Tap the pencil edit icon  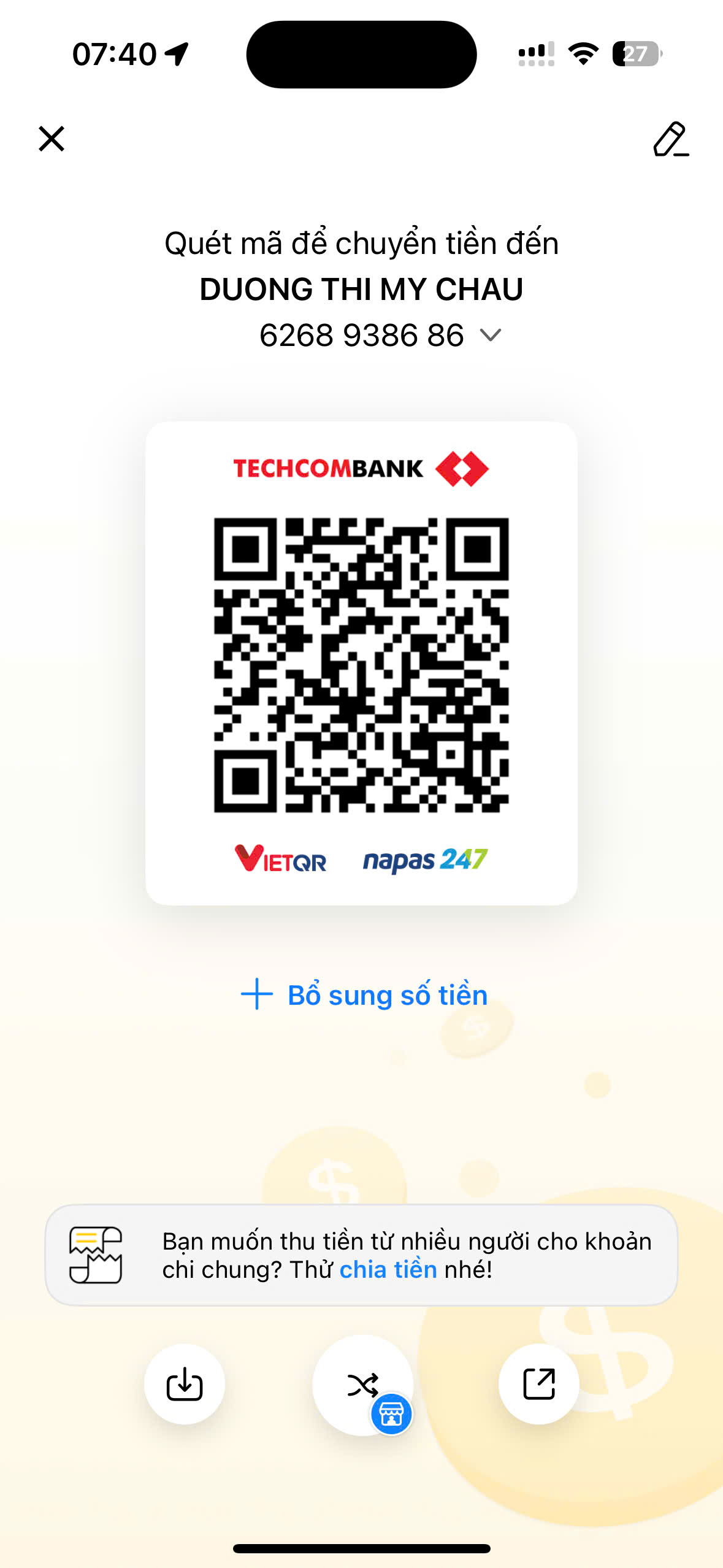tap(670, 139)
